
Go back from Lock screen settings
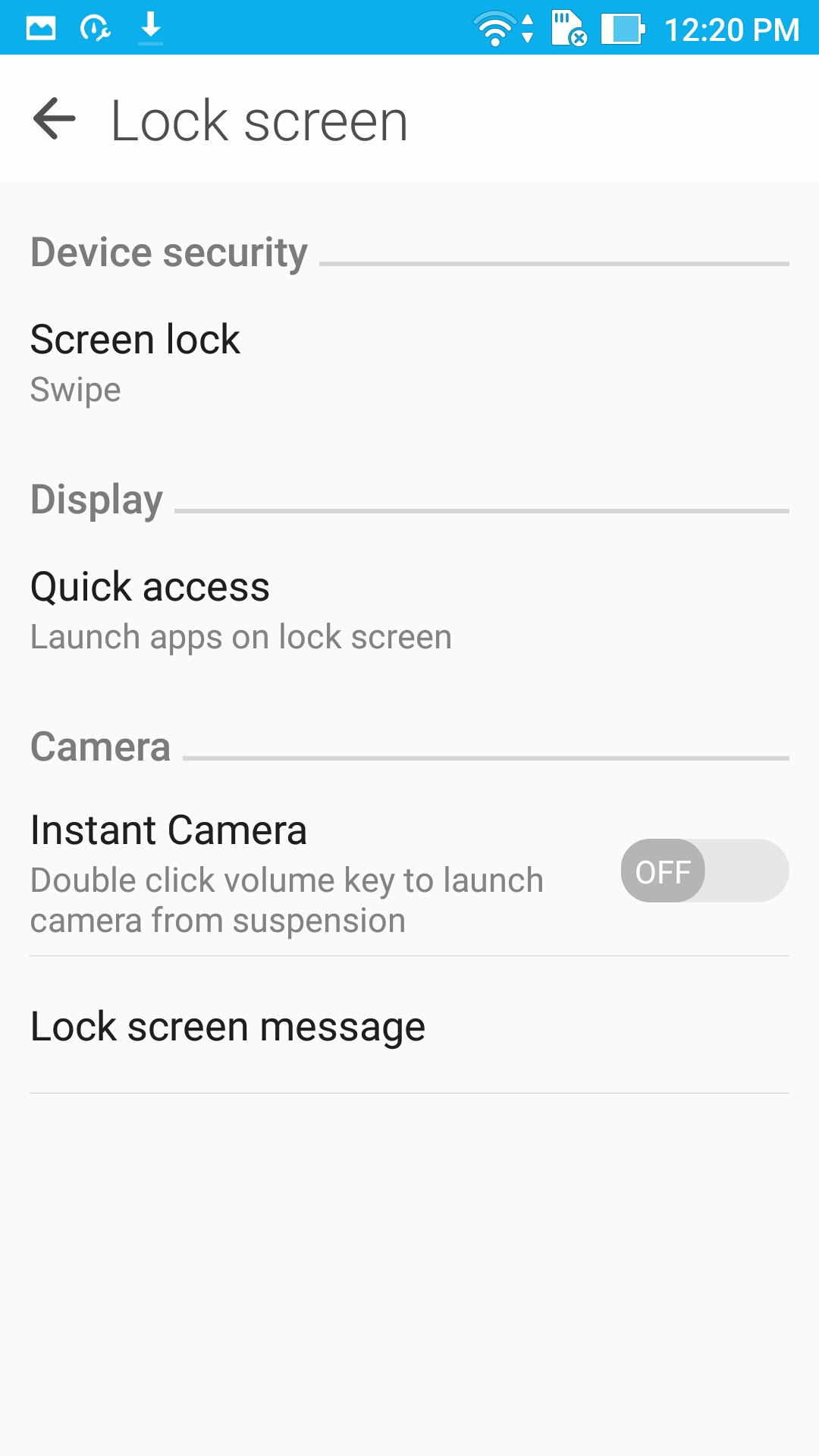click(55, 119)
